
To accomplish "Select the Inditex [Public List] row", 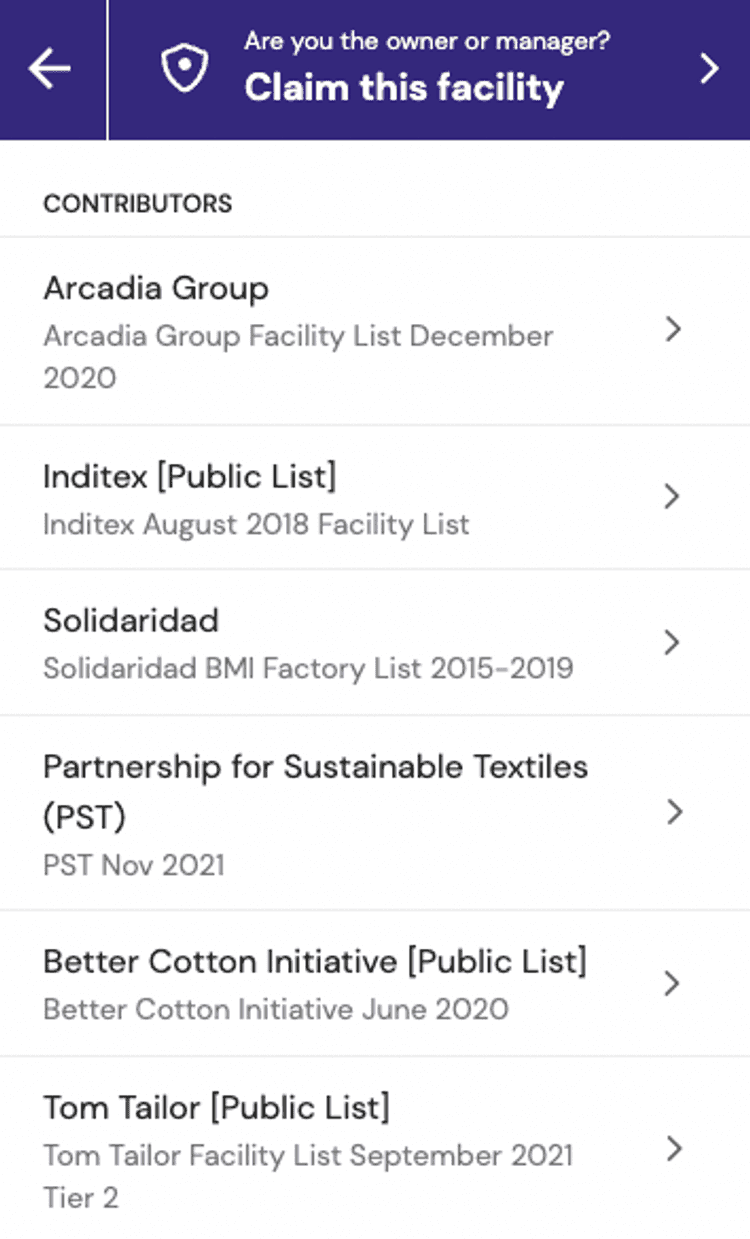I will (x=375, y=497).
